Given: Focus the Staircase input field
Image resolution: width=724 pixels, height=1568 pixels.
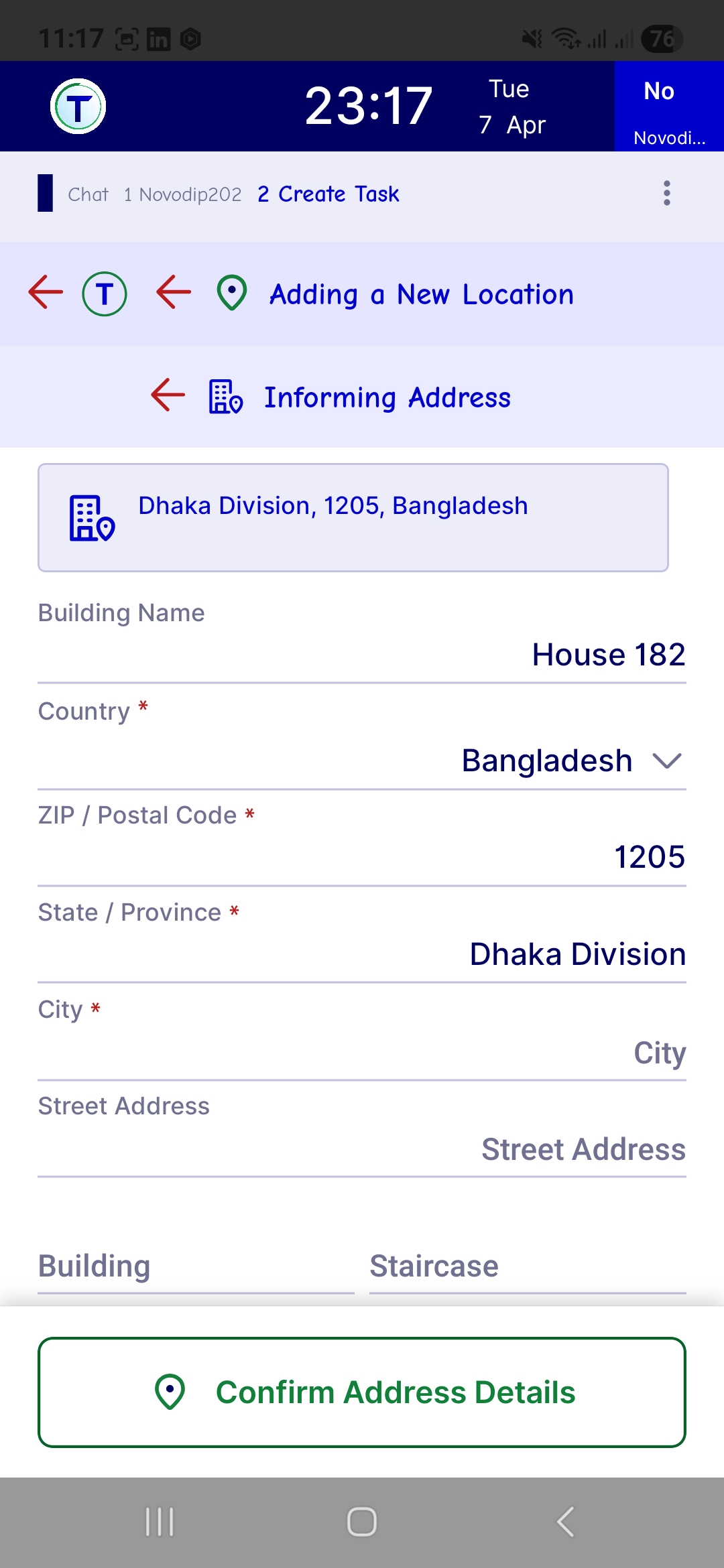Looking at the screenshot, I should pyautogui.click(x=528, y=1266).
